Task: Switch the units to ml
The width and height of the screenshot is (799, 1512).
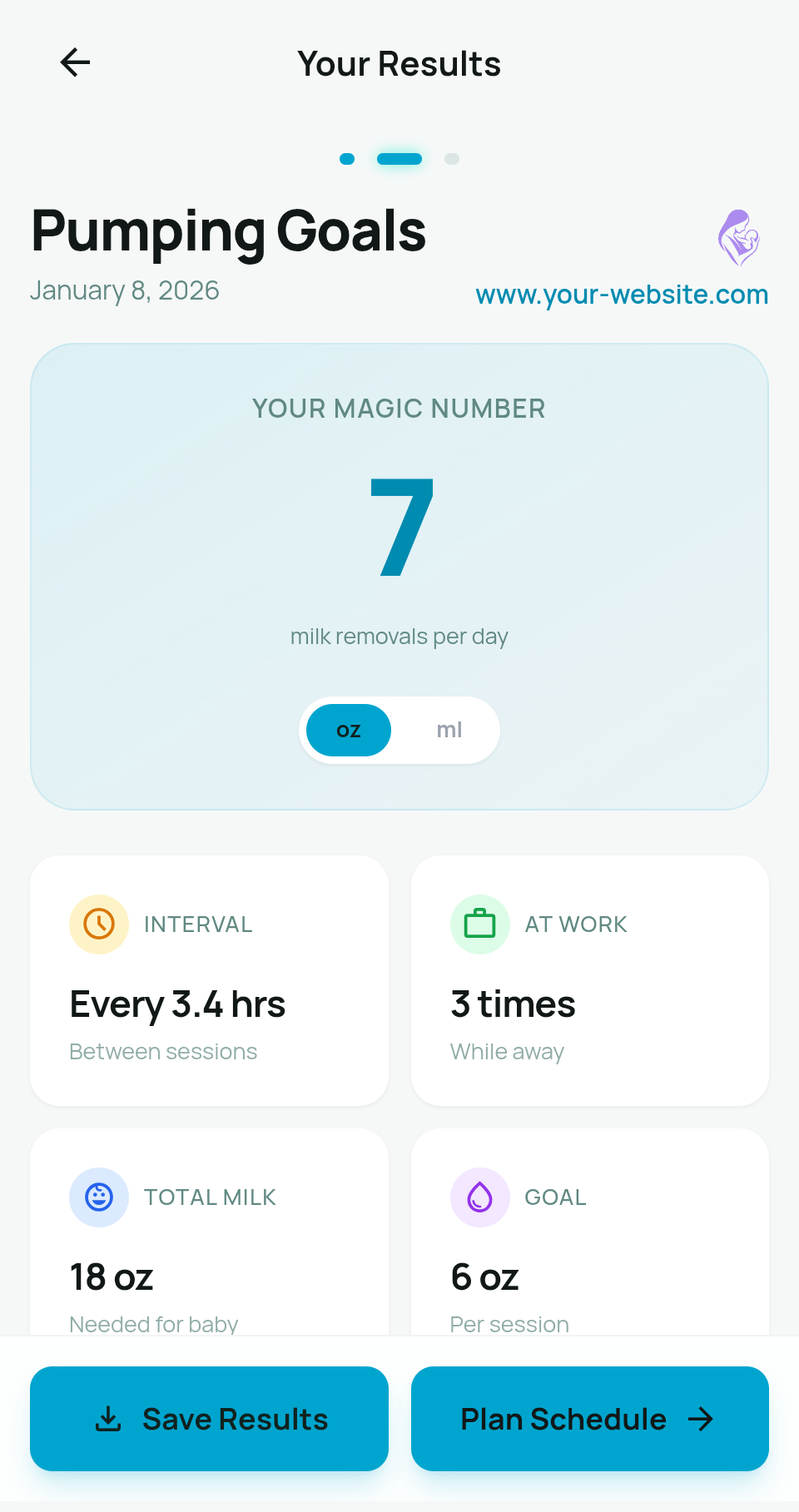Action: [449, 730]
